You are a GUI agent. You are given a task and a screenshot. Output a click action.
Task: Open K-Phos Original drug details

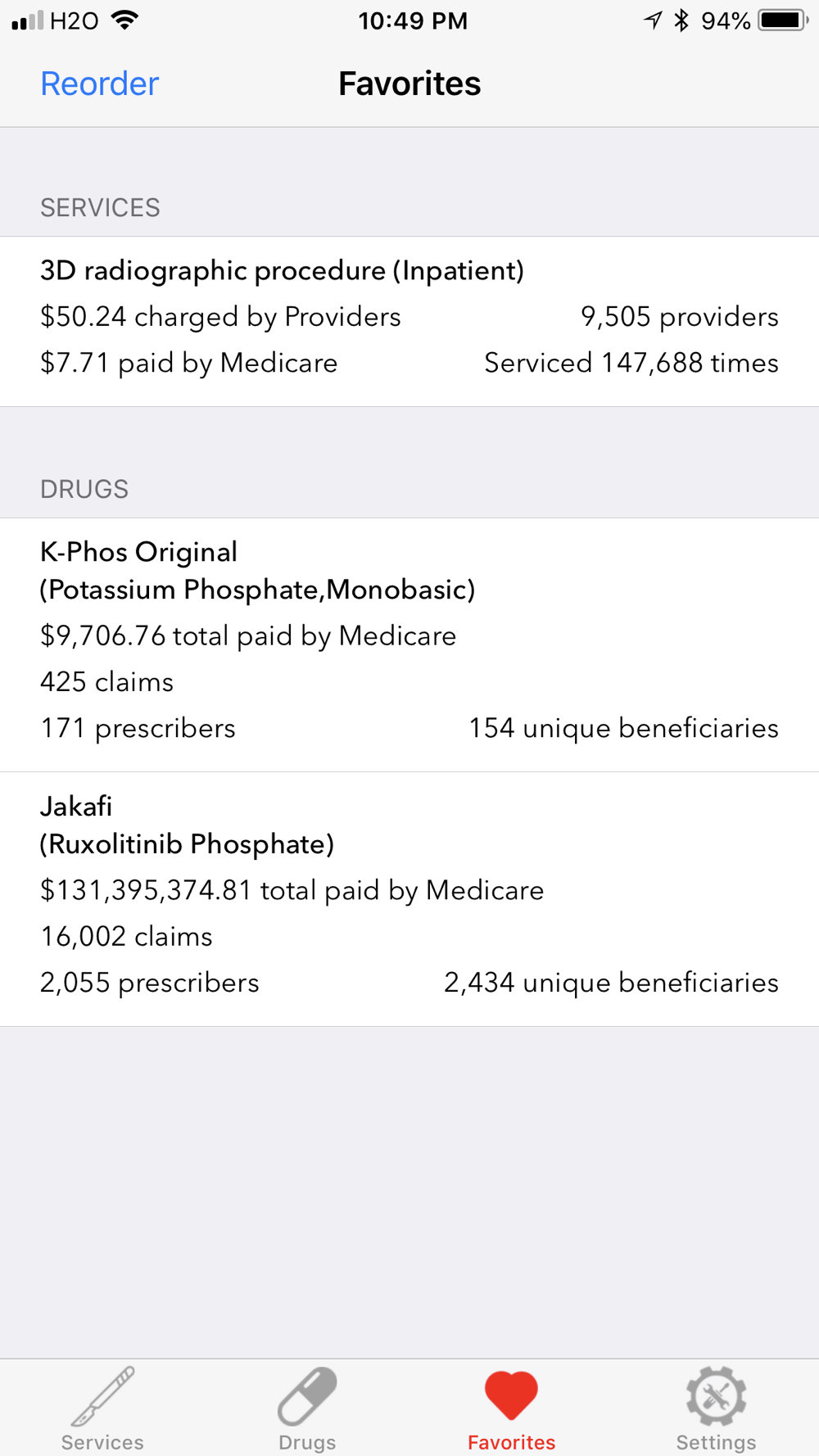(409, 644)
